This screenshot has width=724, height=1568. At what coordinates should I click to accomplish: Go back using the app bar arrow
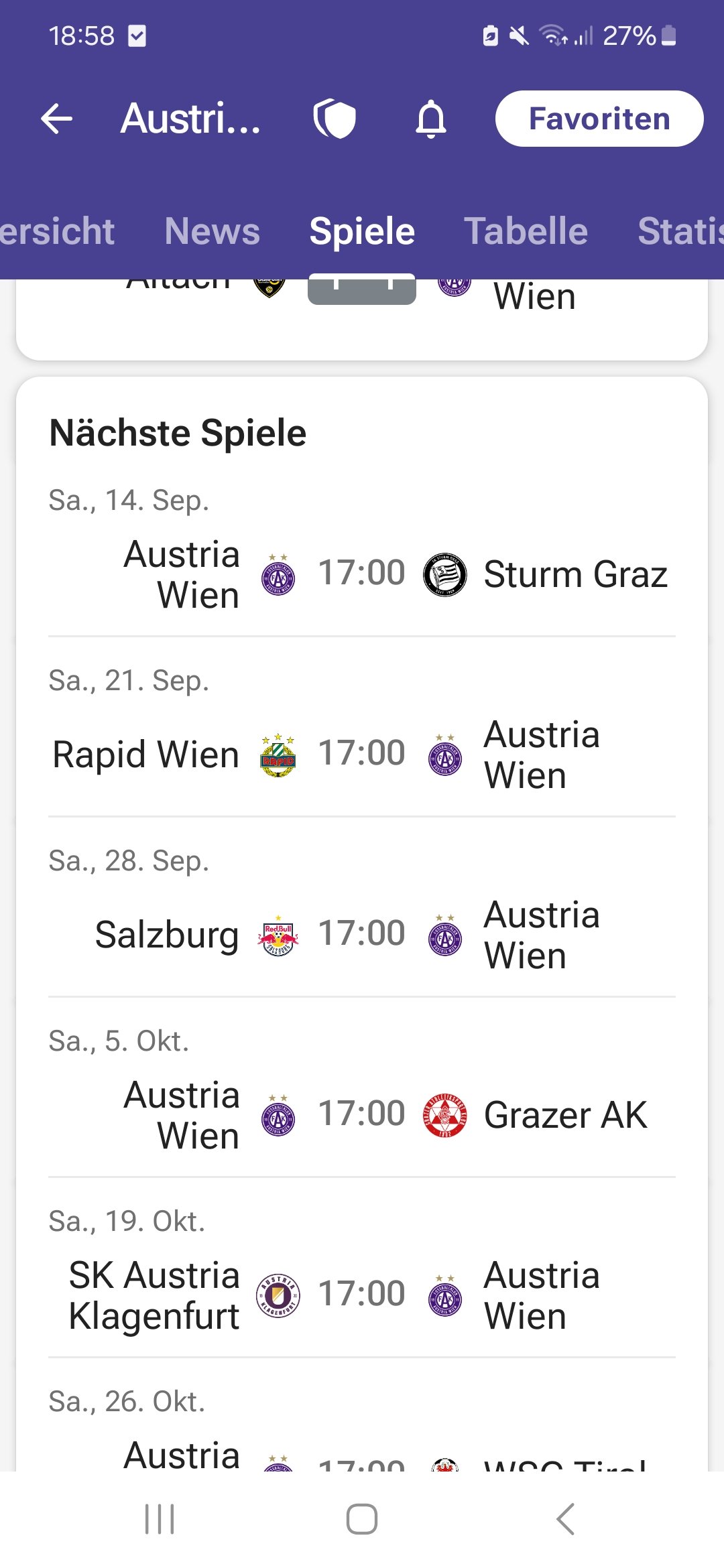point(57,119)
